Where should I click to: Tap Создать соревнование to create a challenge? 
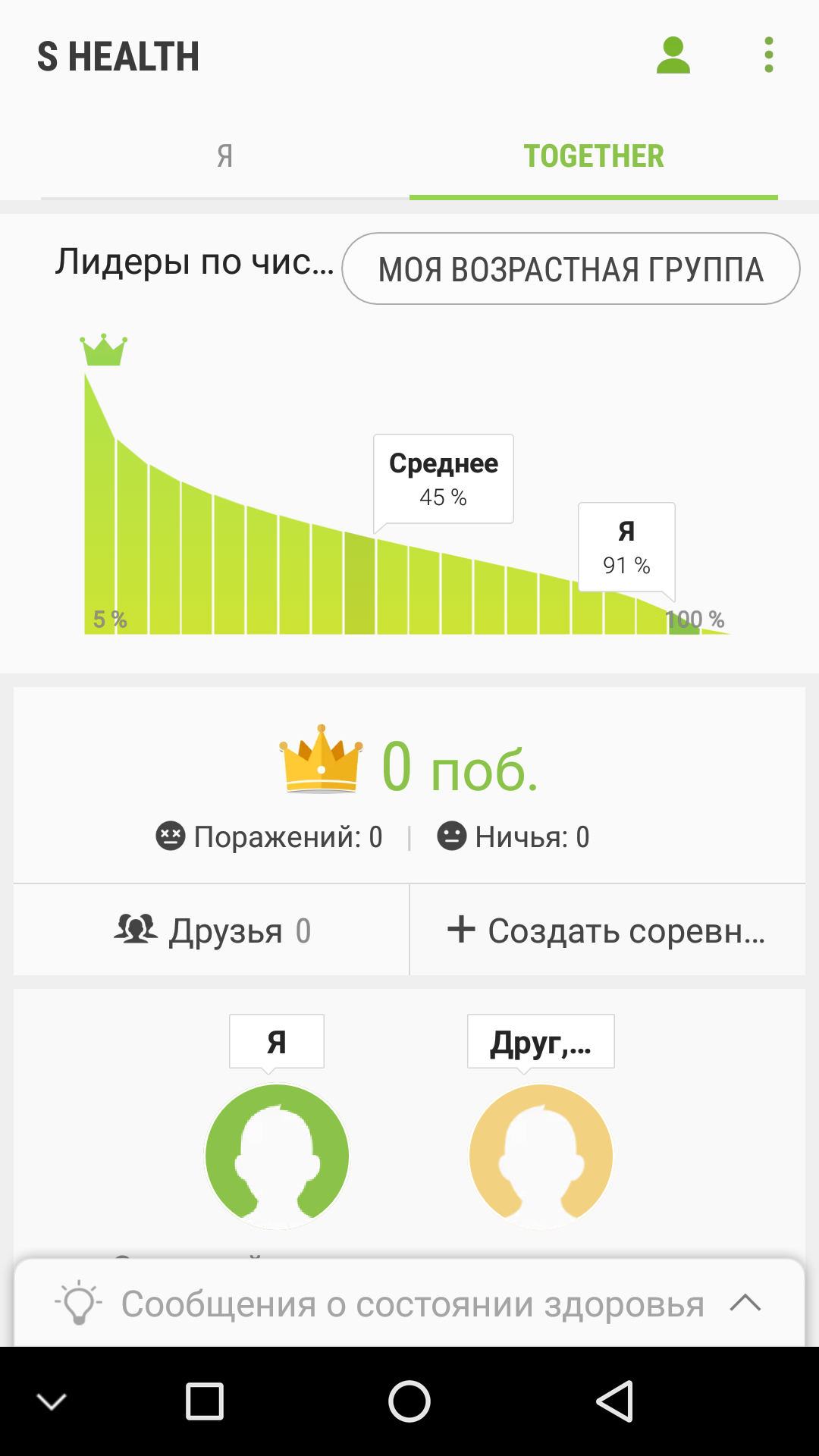(607, 930)
